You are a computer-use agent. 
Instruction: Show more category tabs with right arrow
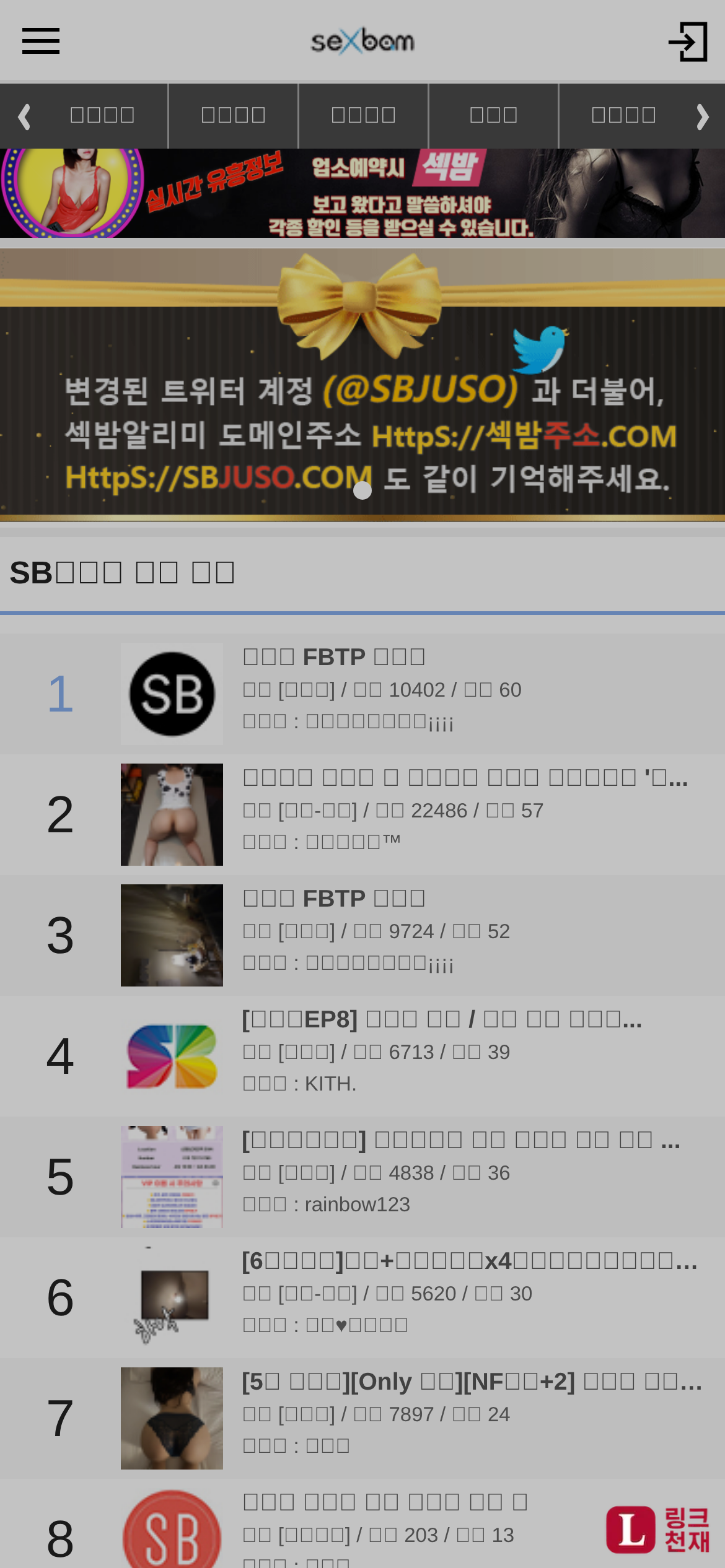point(702,116)
